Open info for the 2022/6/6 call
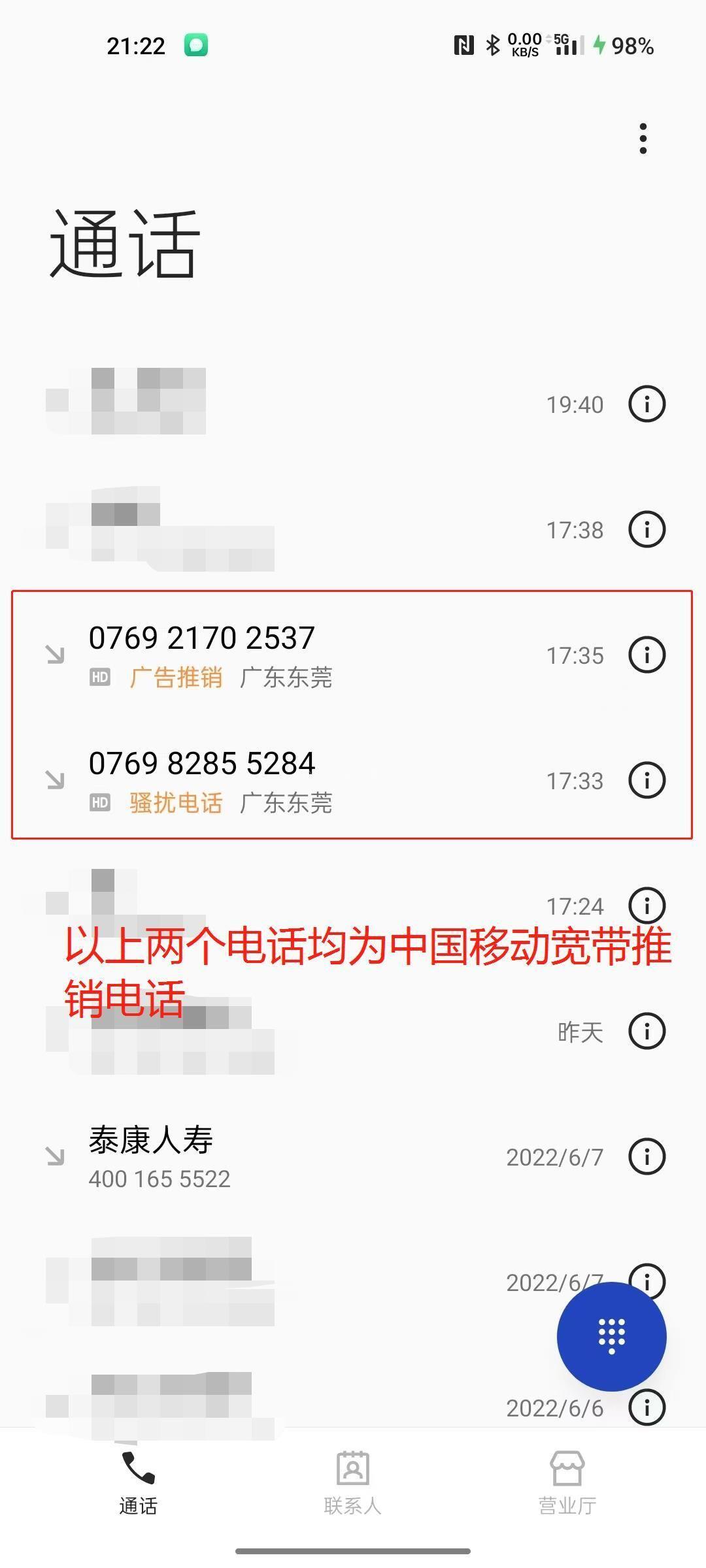The image size is (706, 1568). point(647,1407)
